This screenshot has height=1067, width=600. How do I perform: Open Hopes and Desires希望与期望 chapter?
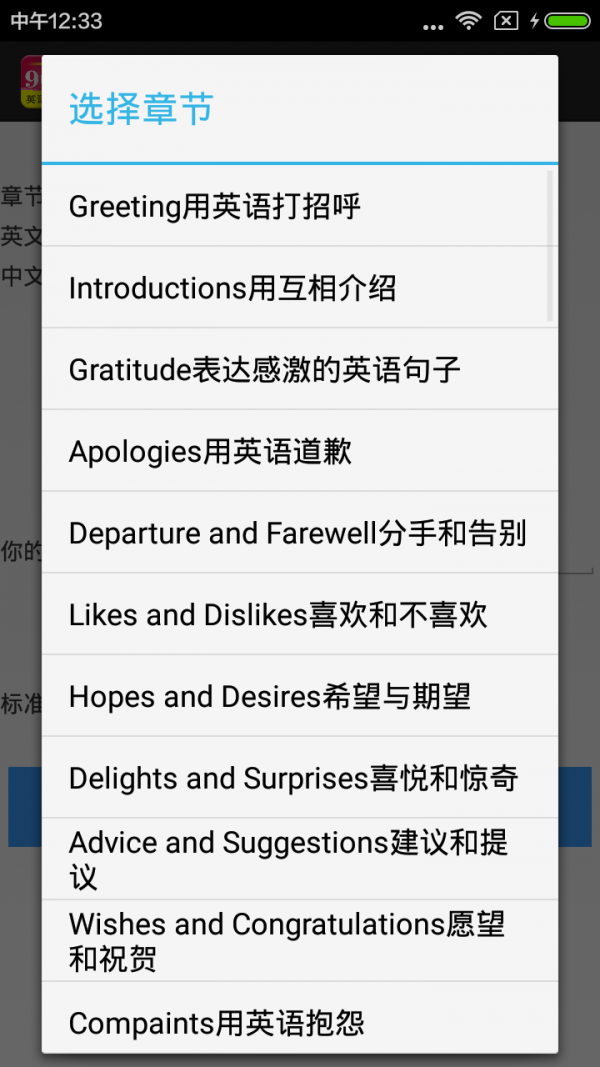point(298,697)
